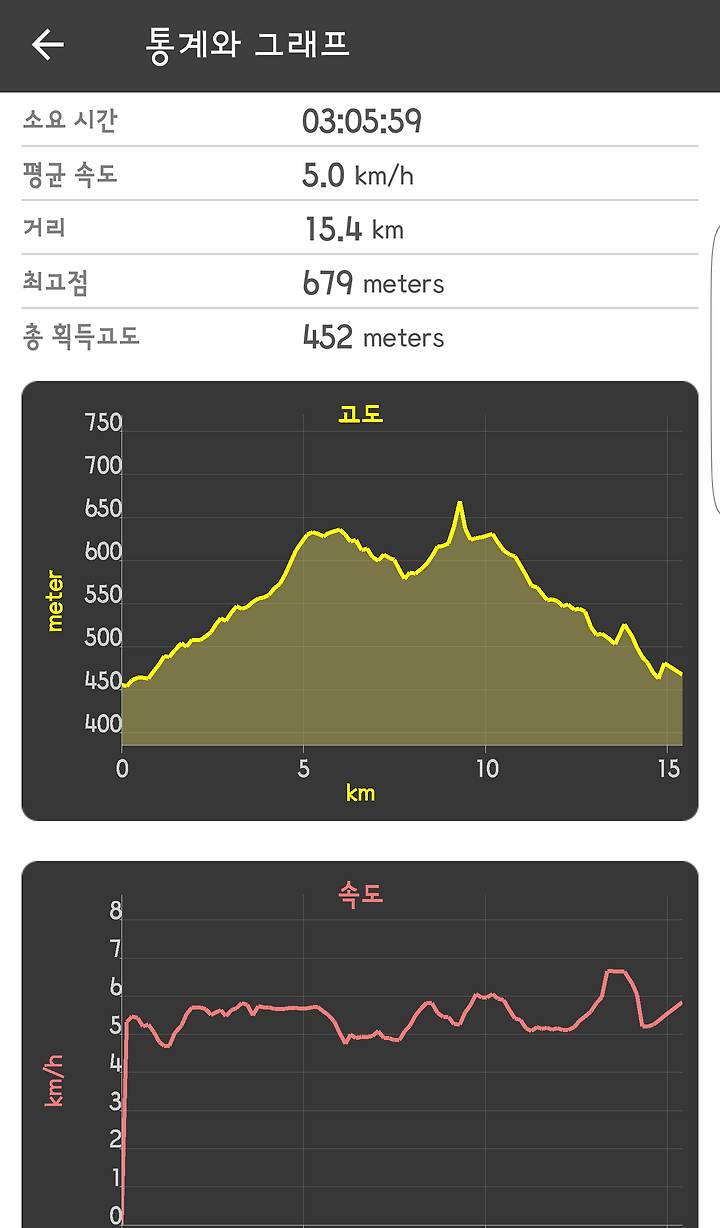Screen dimensions: 720x1228
Task: Go back using the top-left arrow
Action: pyautogui.click(x=47, y=44)
